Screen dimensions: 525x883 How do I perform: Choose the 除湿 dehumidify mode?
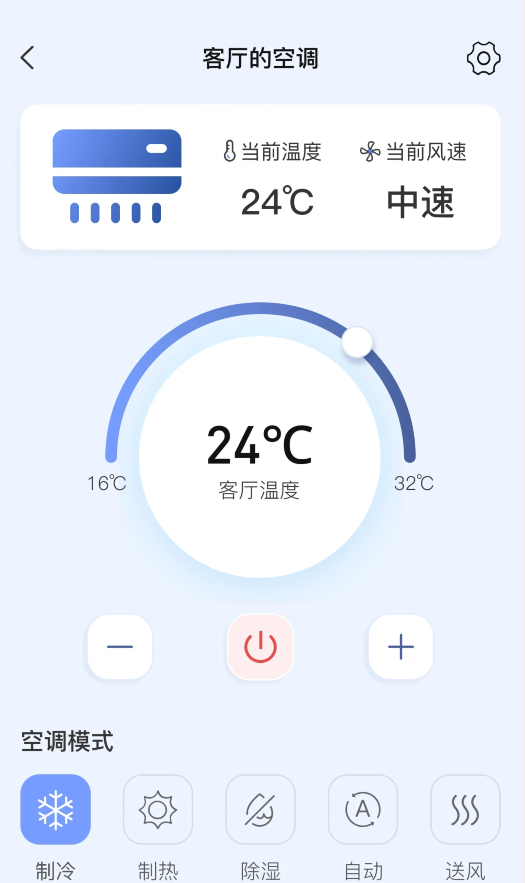[260, 809]
